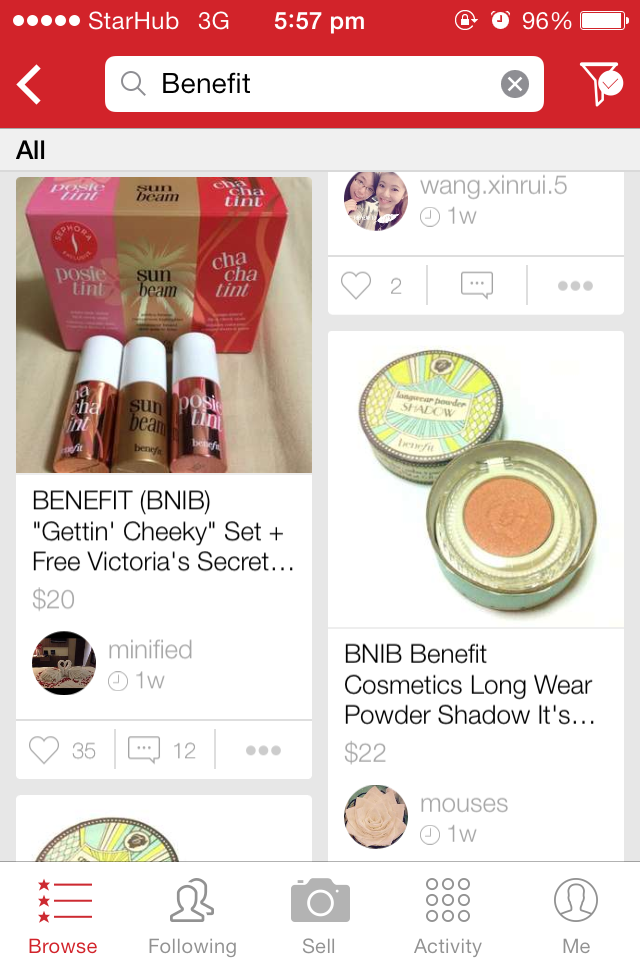Switch to the Following tab
The width and height of the screenshot is (640, 960).
192,916
